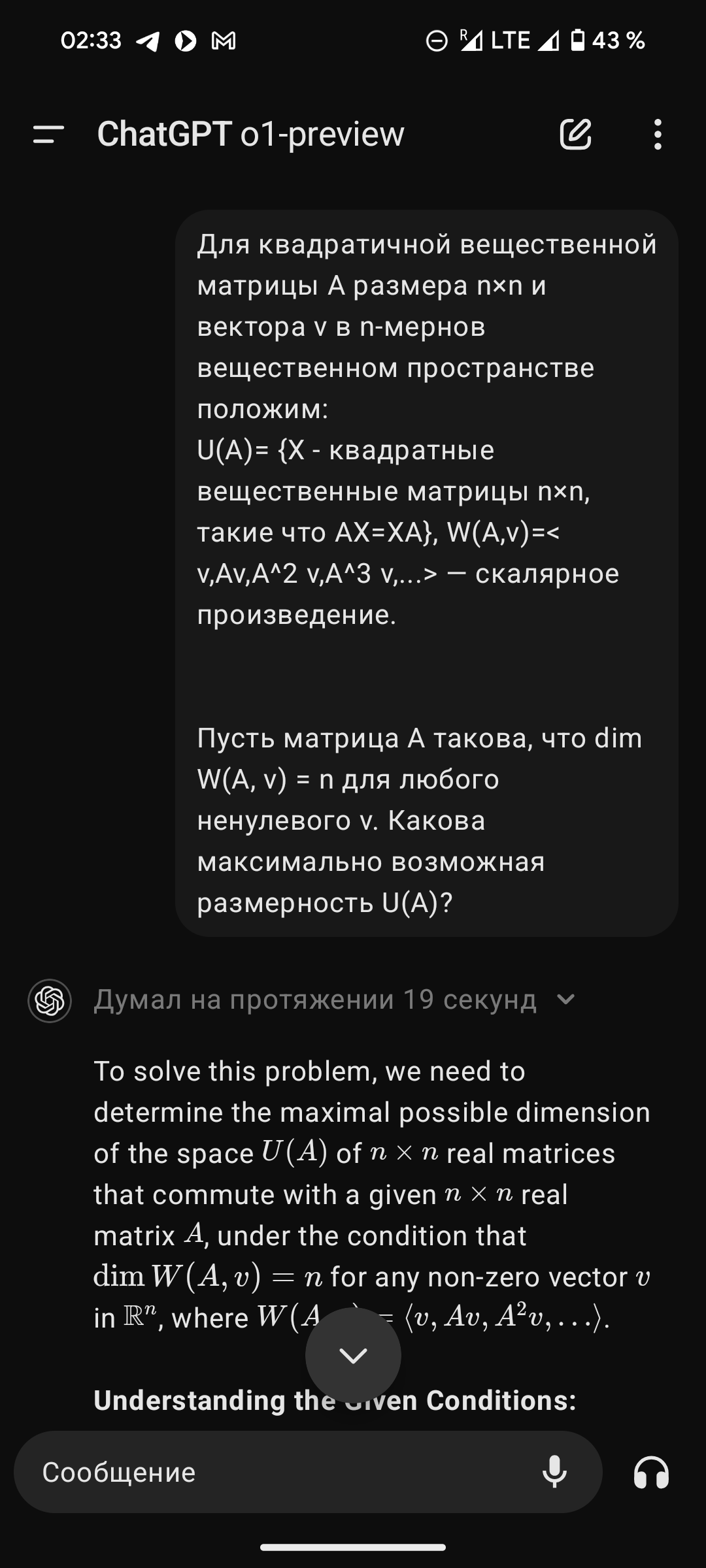Screen dimensions: 706x1568
Task: Start a new chat with compose icon
Action: point(576,135)
